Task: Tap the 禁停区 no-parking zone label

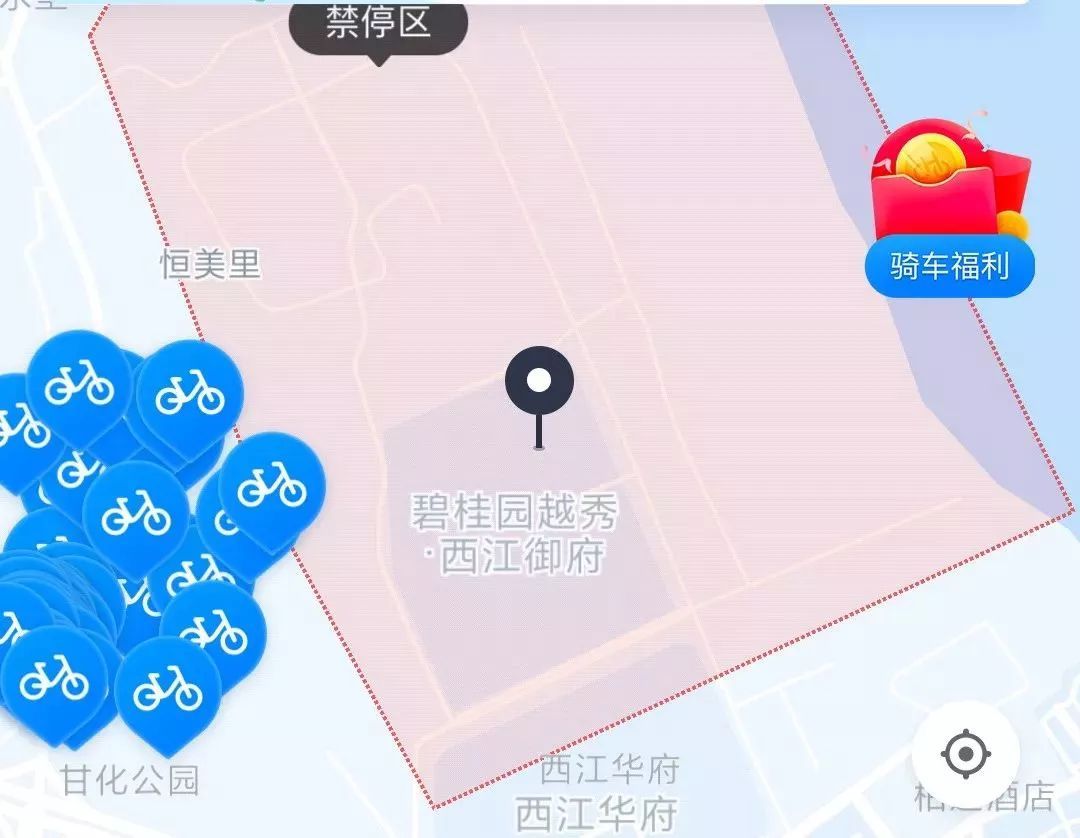Action: tap(378, 24)
